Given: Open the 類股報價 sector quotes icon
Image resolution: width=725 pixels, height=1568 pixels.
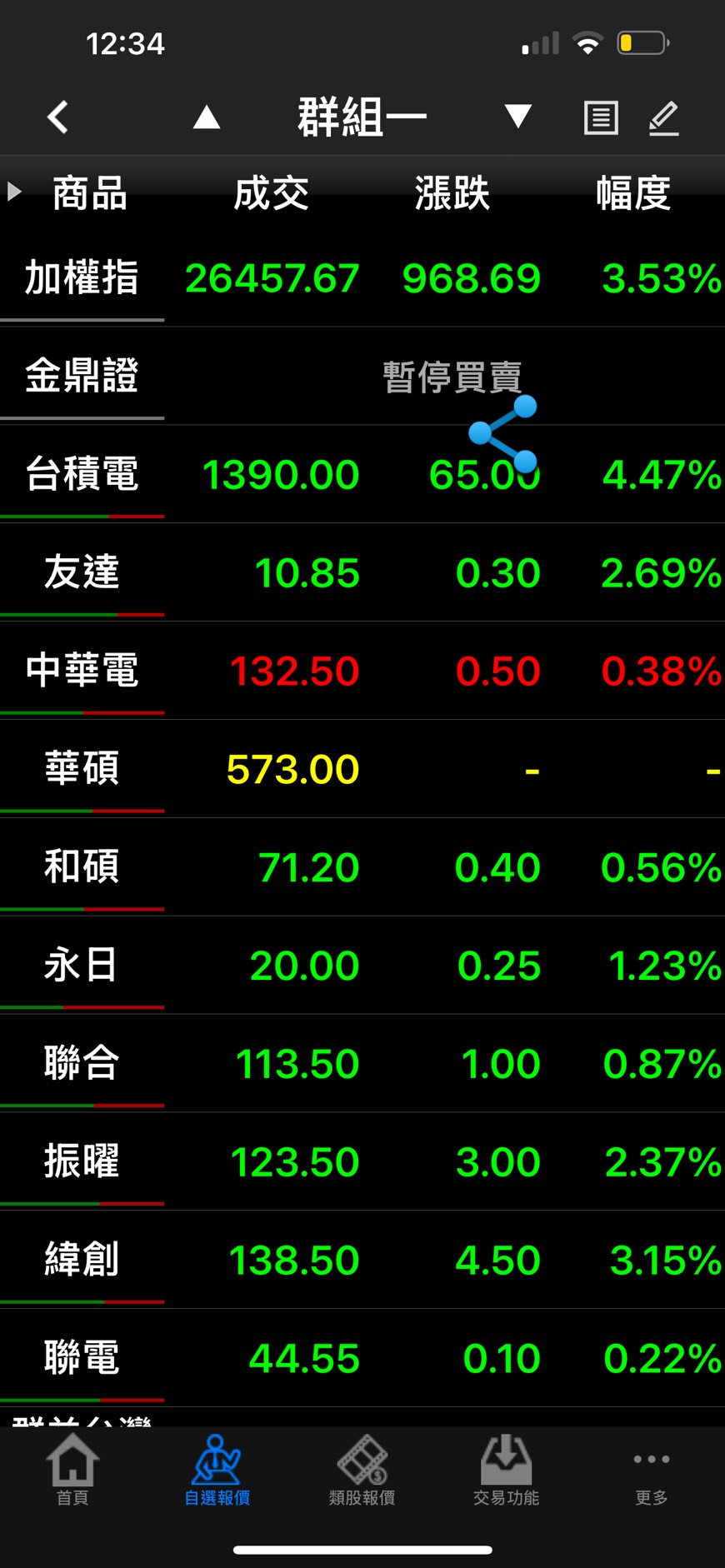Looking at the screenshot, I should tap(361, 1471).
